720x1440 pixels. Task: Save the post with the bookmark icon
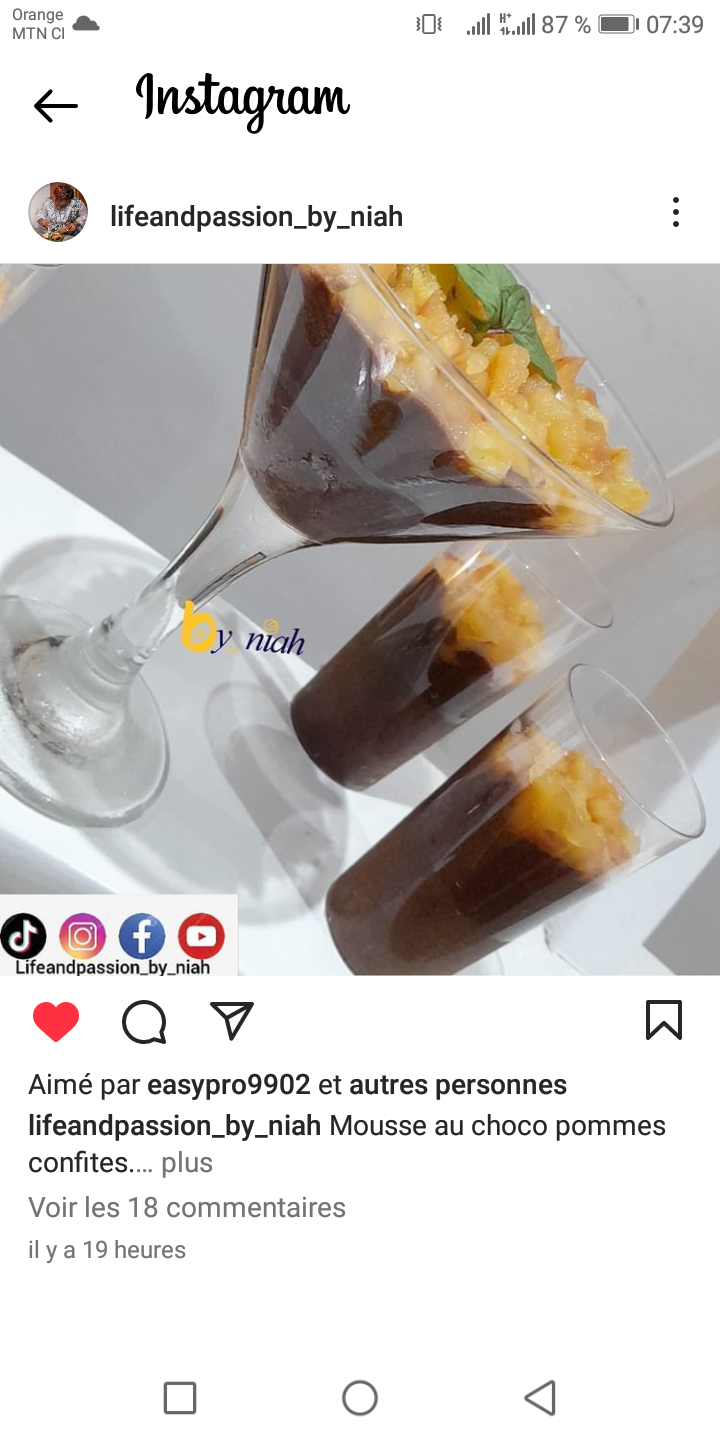(664, 1020)
